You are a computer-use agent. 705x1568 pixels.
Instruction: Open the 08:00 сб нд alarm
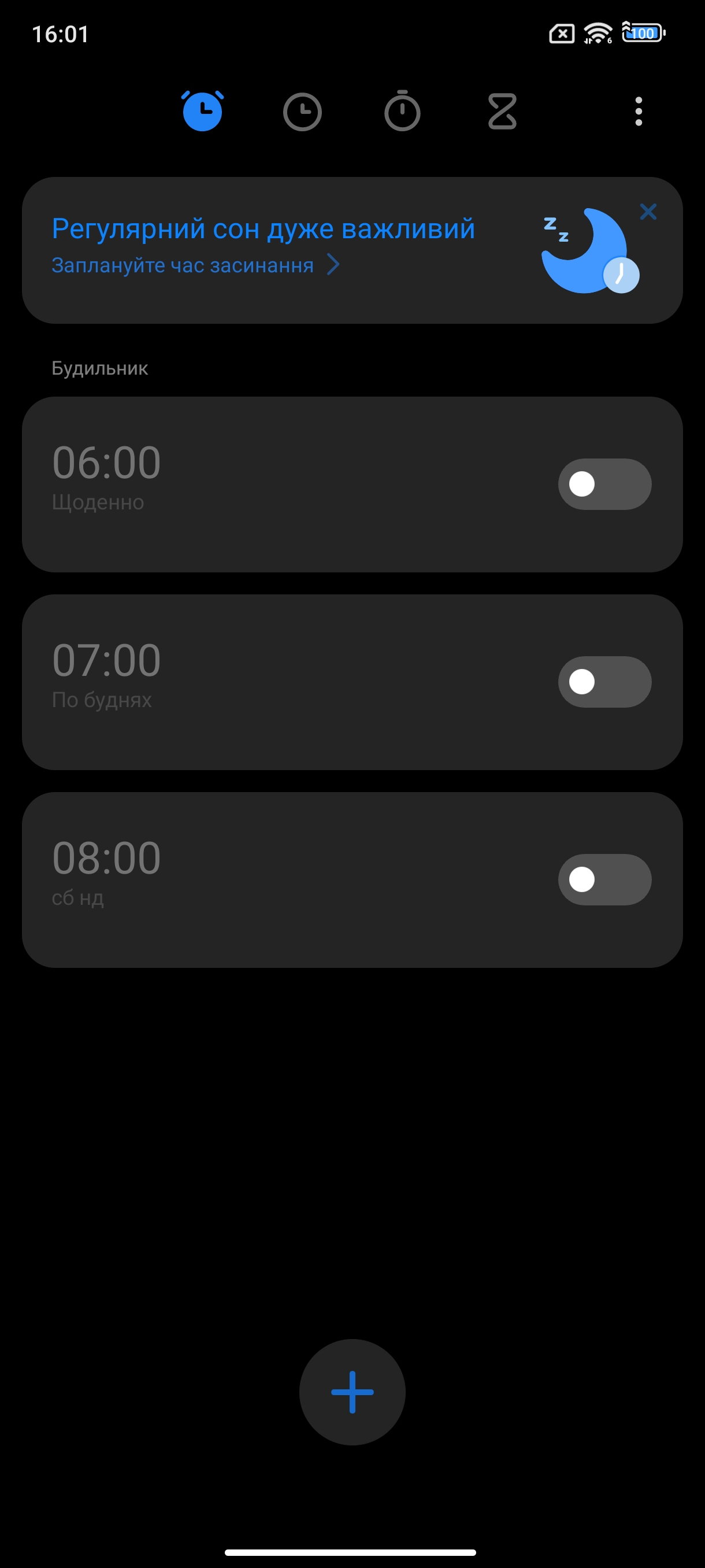click(x=352, y=880)
